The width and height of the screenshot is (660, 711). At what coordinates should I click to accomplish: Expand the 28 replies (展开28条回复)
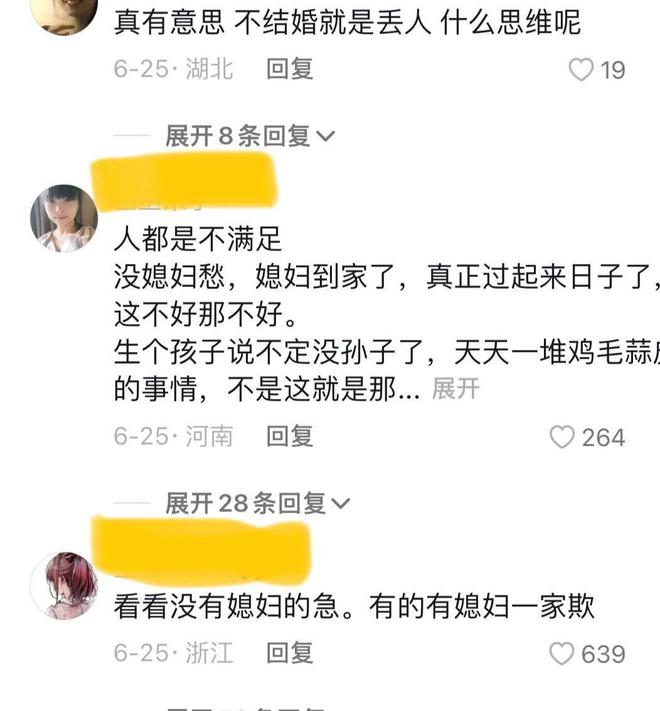coord(257,502)
